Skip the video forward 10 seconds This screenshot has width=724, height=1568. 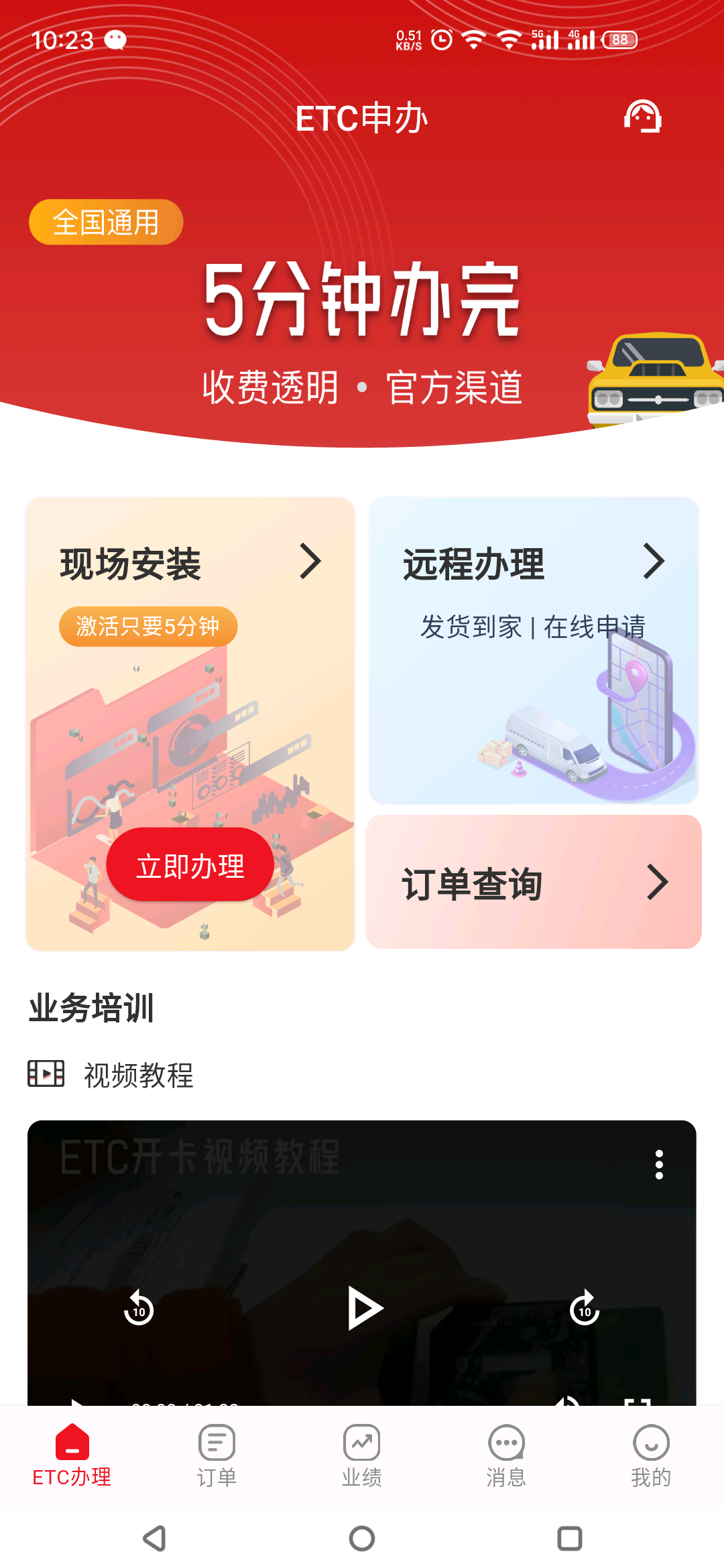(585, 1308)
